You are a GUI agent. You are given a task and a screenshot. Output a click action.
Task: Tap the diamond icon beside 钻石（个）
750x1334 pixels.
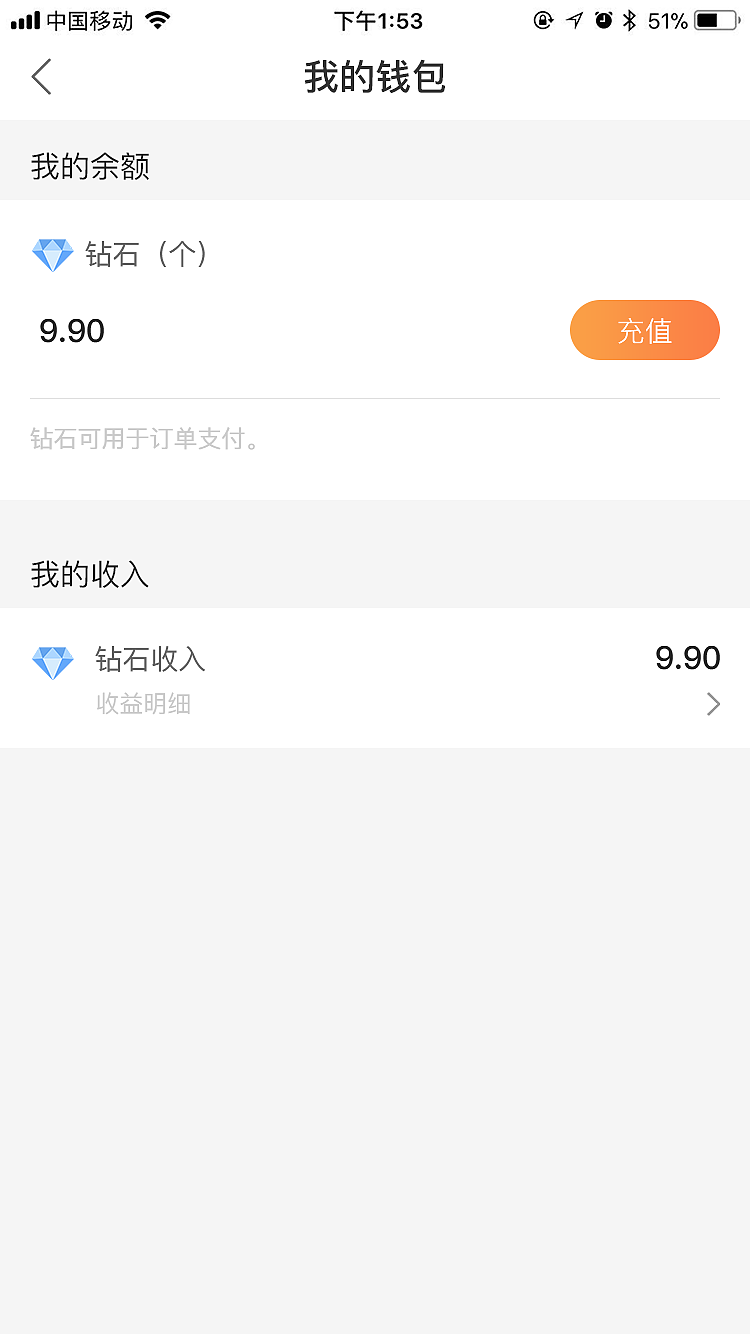(54, 255)
